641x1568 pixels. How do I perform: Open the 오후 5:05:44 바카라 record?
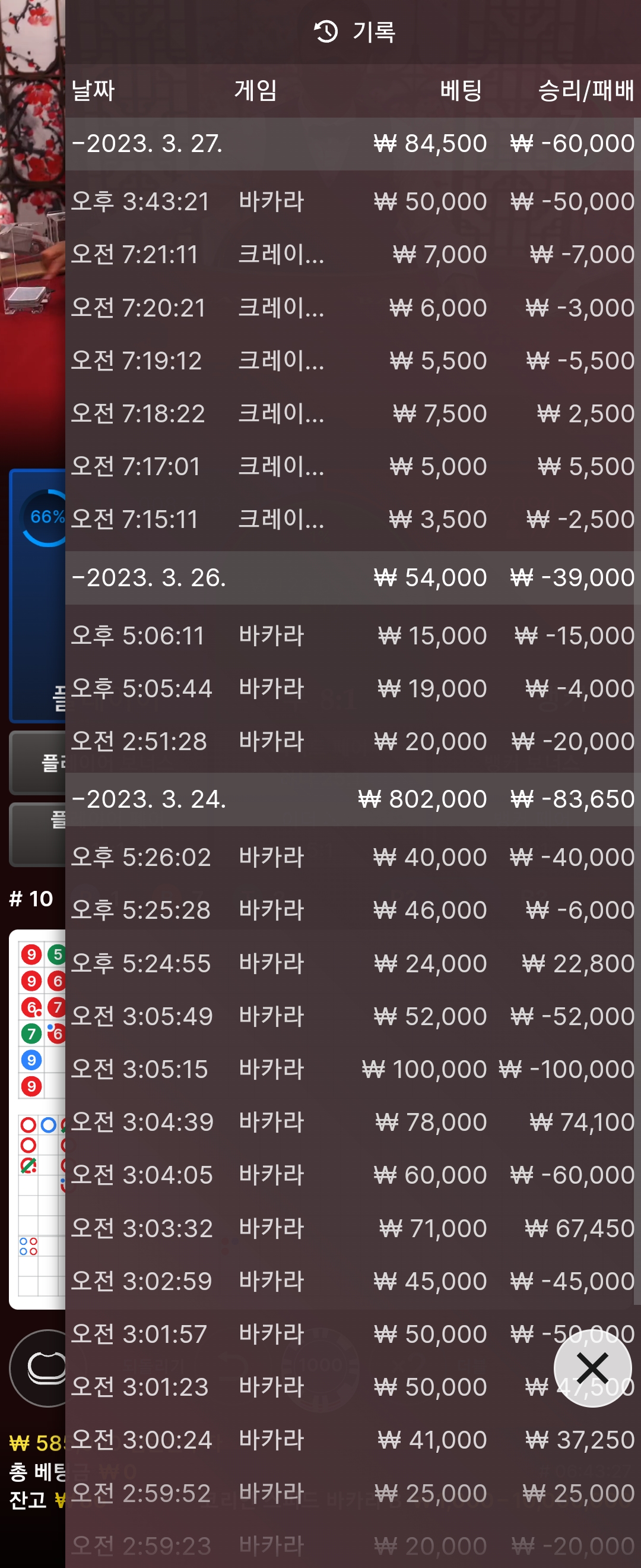[x=353, y=689]
